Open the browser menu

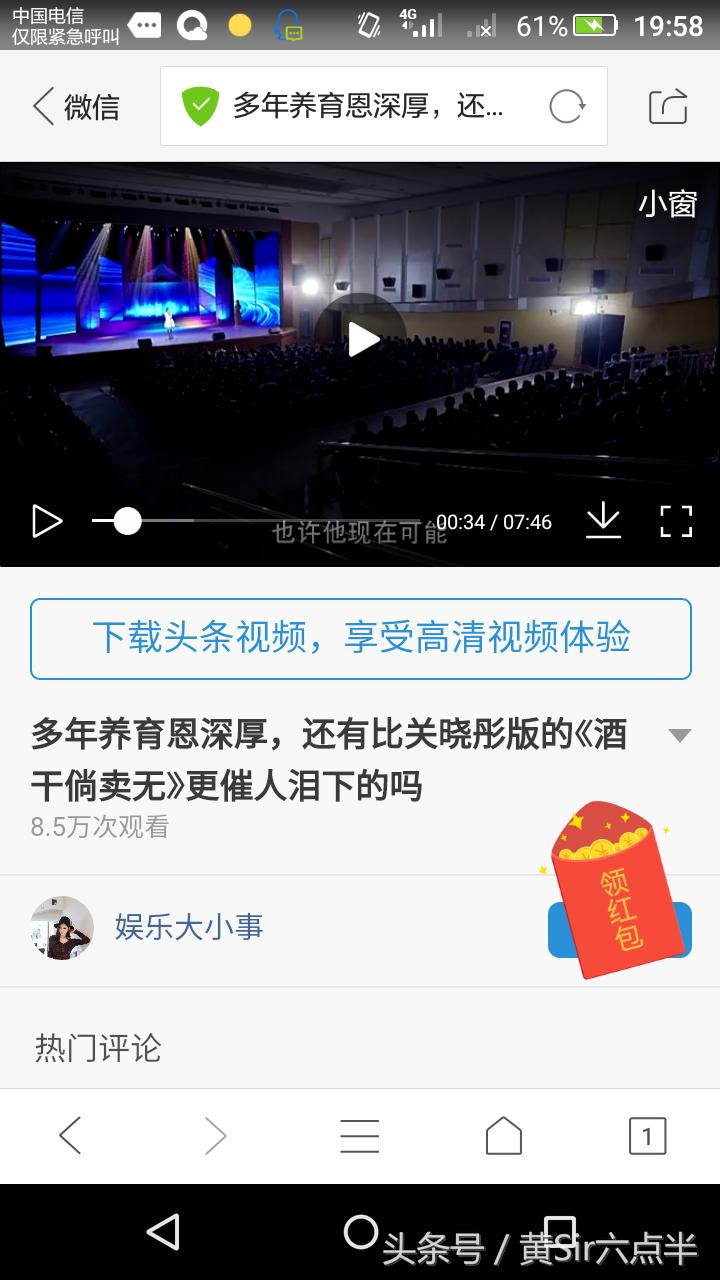(x=360, y=1136)
